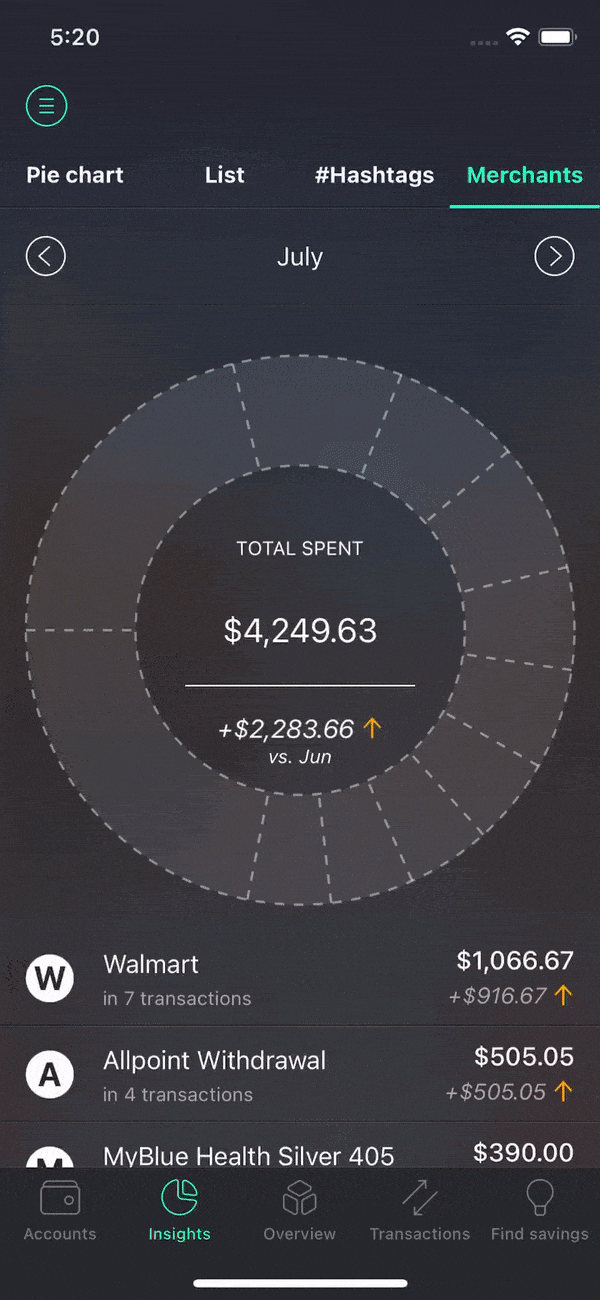Open MyBlue Health Silver 405 row

[x=300, y=1145]
